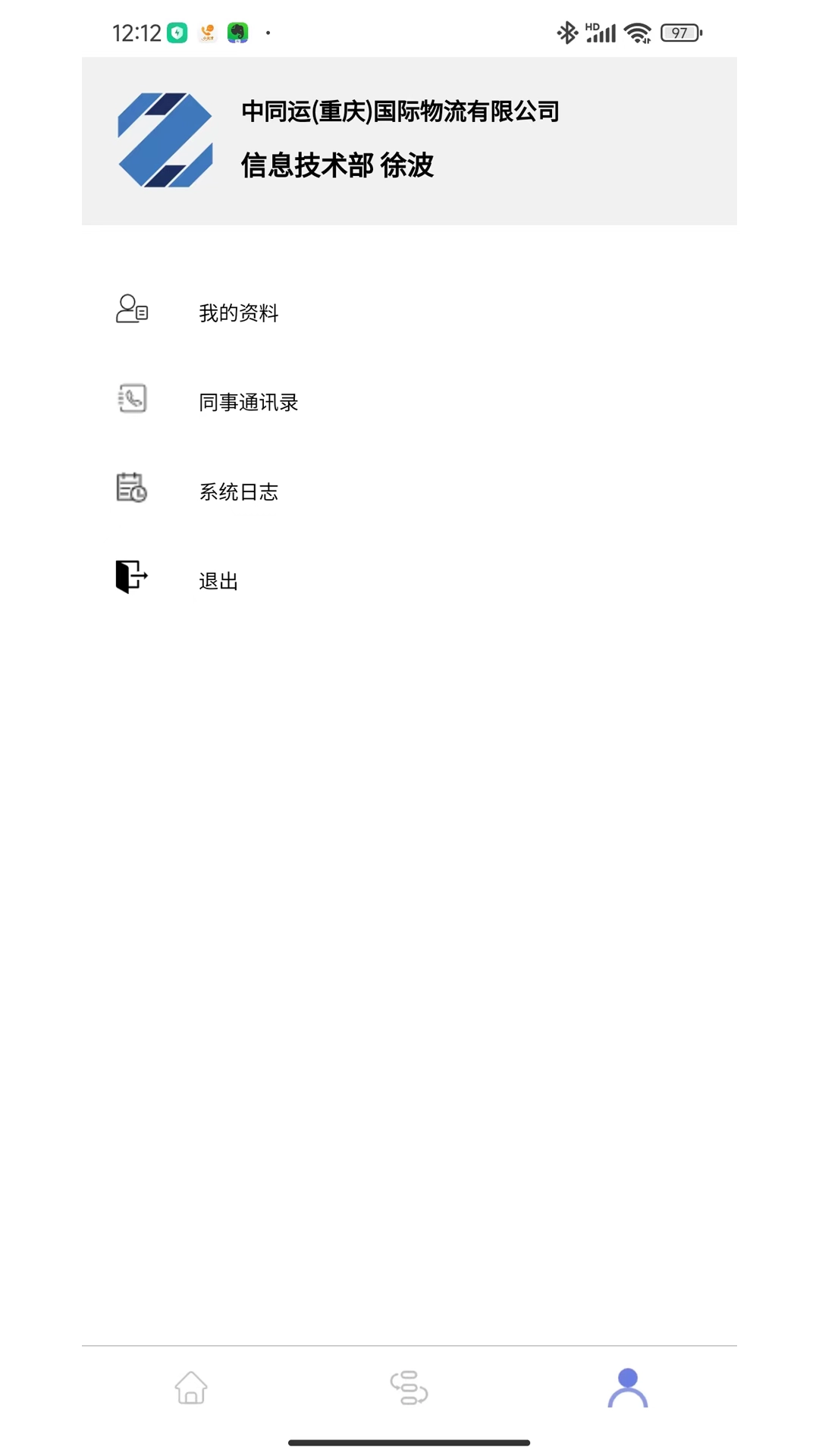Open 我的资料 (My Profile)
This screenshot has width=819, height=1456.
click(x=239, y=312)
